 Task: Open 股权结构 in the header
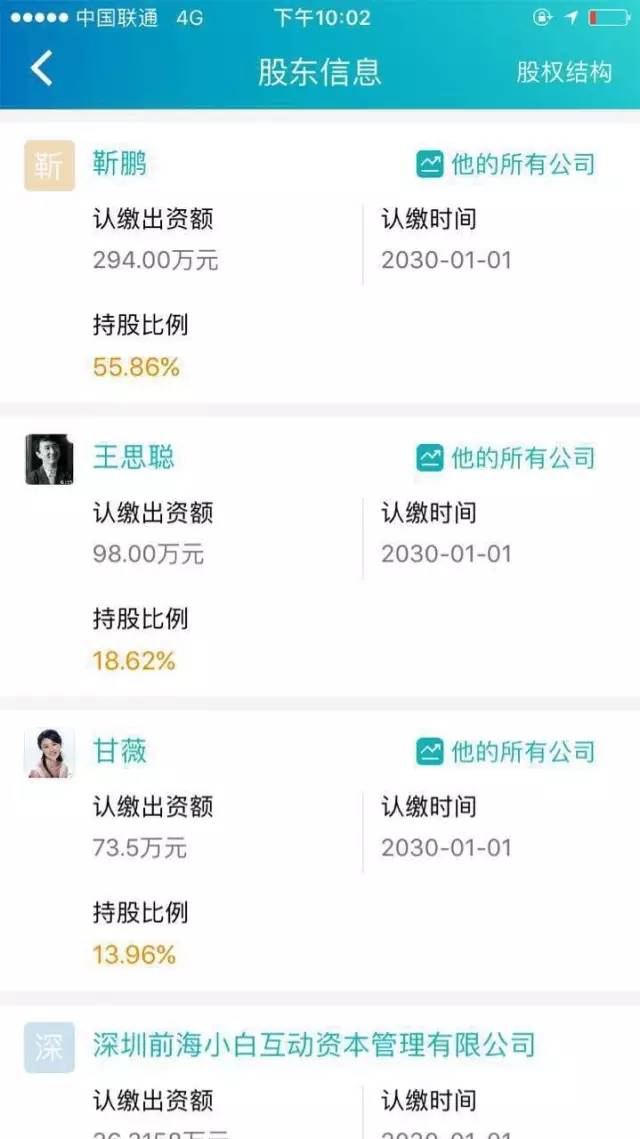564,72
